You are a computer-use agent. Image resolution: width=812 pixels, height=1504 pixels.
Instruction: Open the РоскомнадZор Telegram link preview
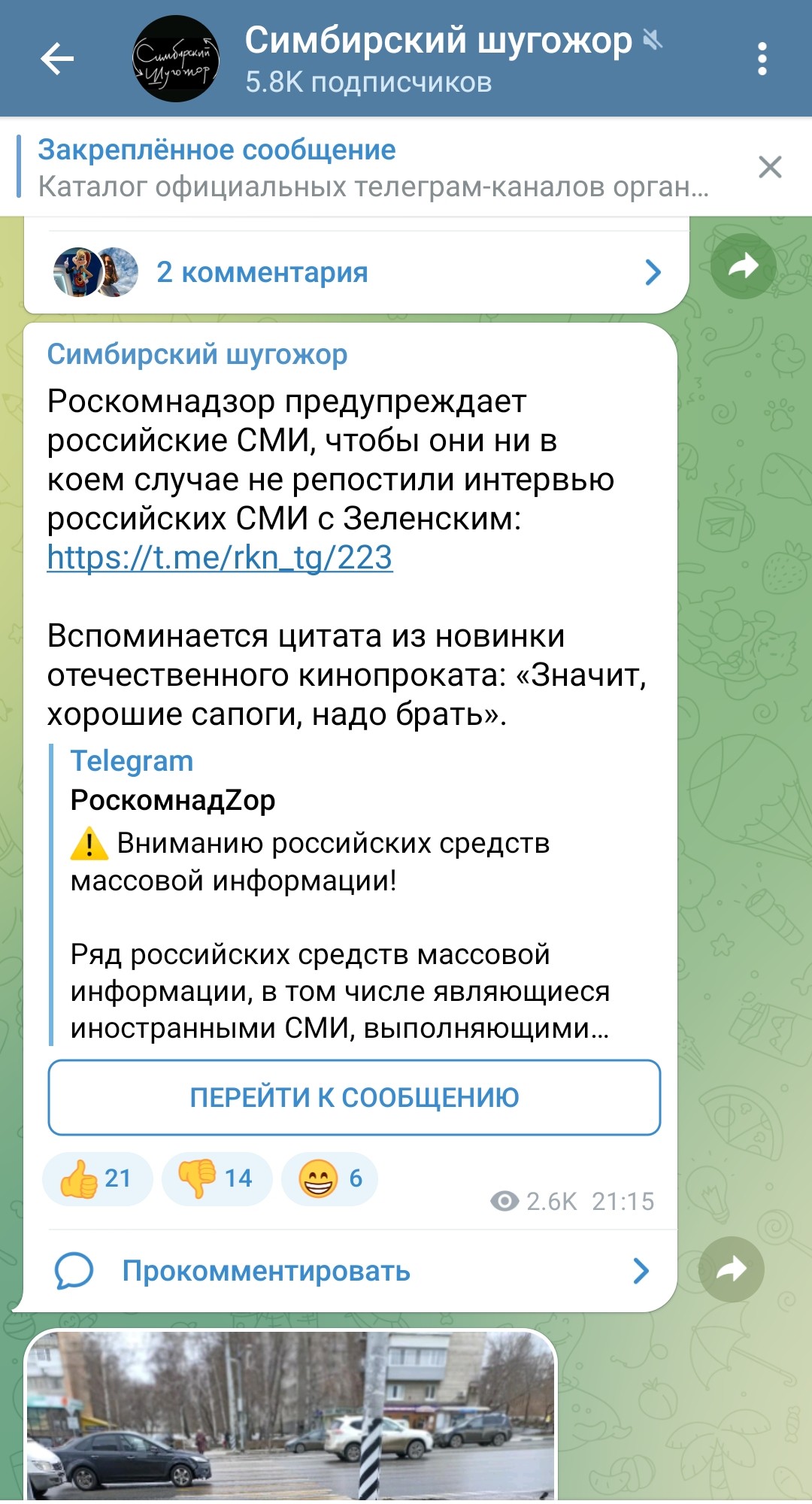tap(353, 895)
